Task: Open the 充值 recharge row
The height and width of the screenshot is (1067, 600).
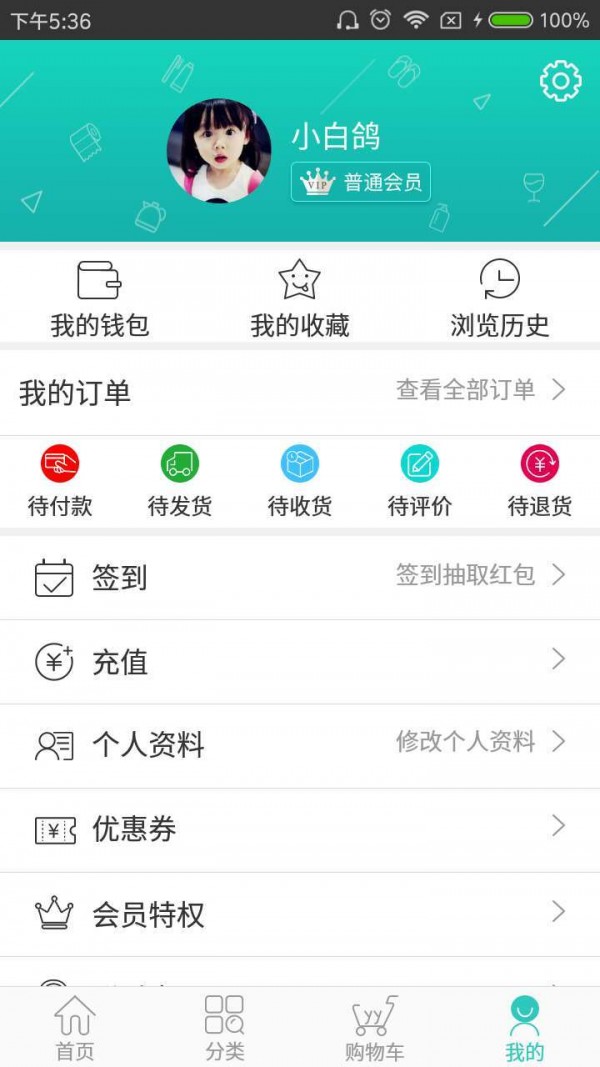Action: (300, 661)
